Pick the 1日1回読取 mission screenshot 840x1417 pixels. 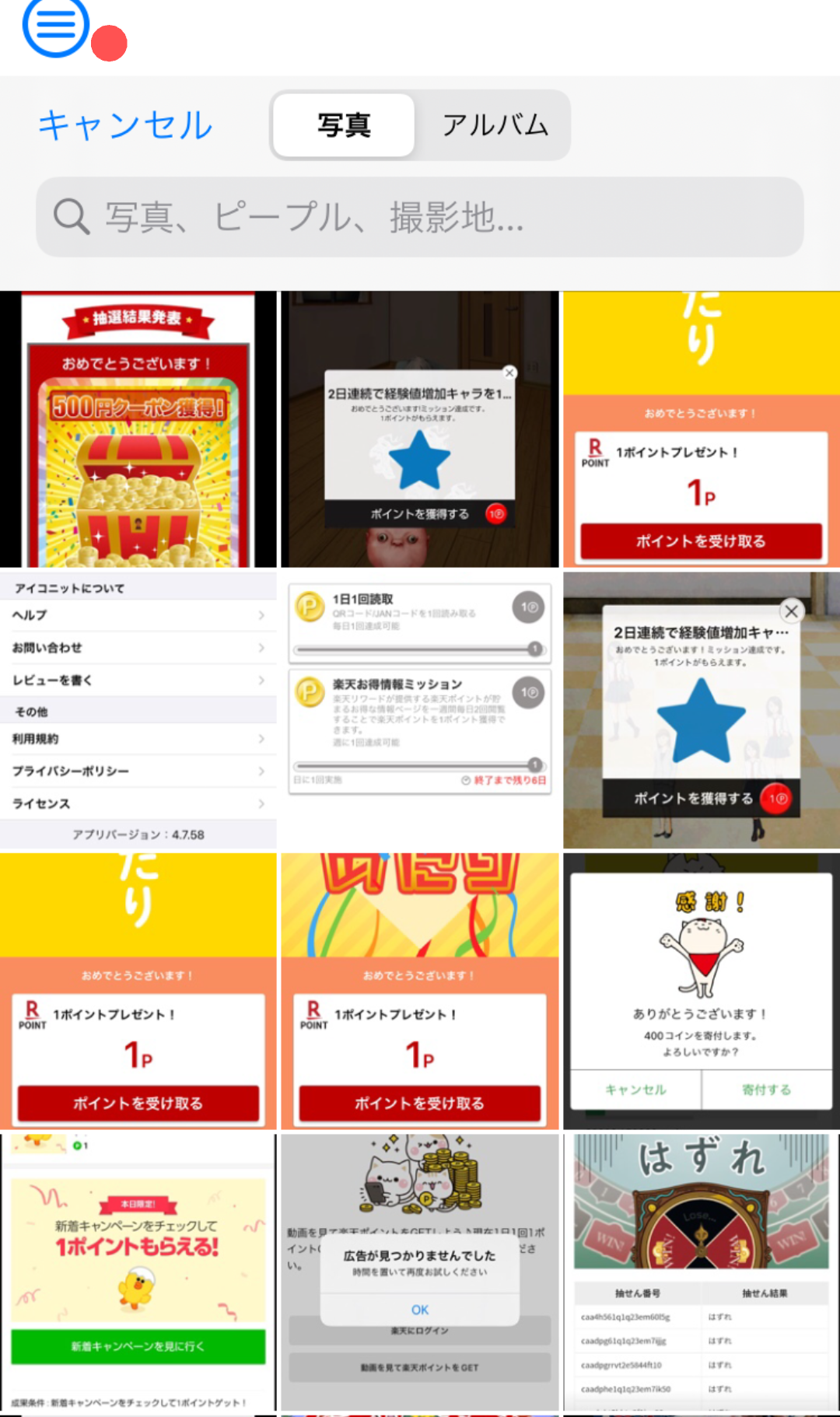(420, 710)
